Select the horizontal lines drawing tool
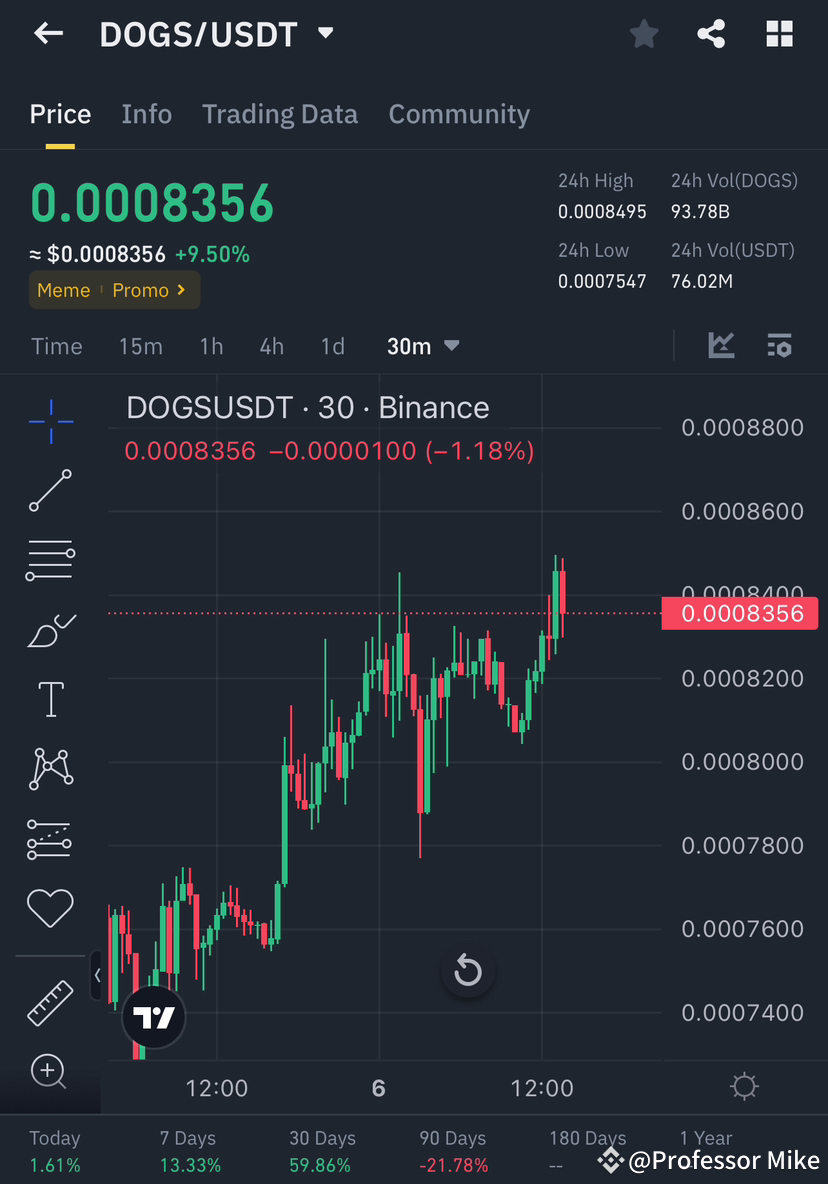The image size is (828, 1184). tap(50, 560)
